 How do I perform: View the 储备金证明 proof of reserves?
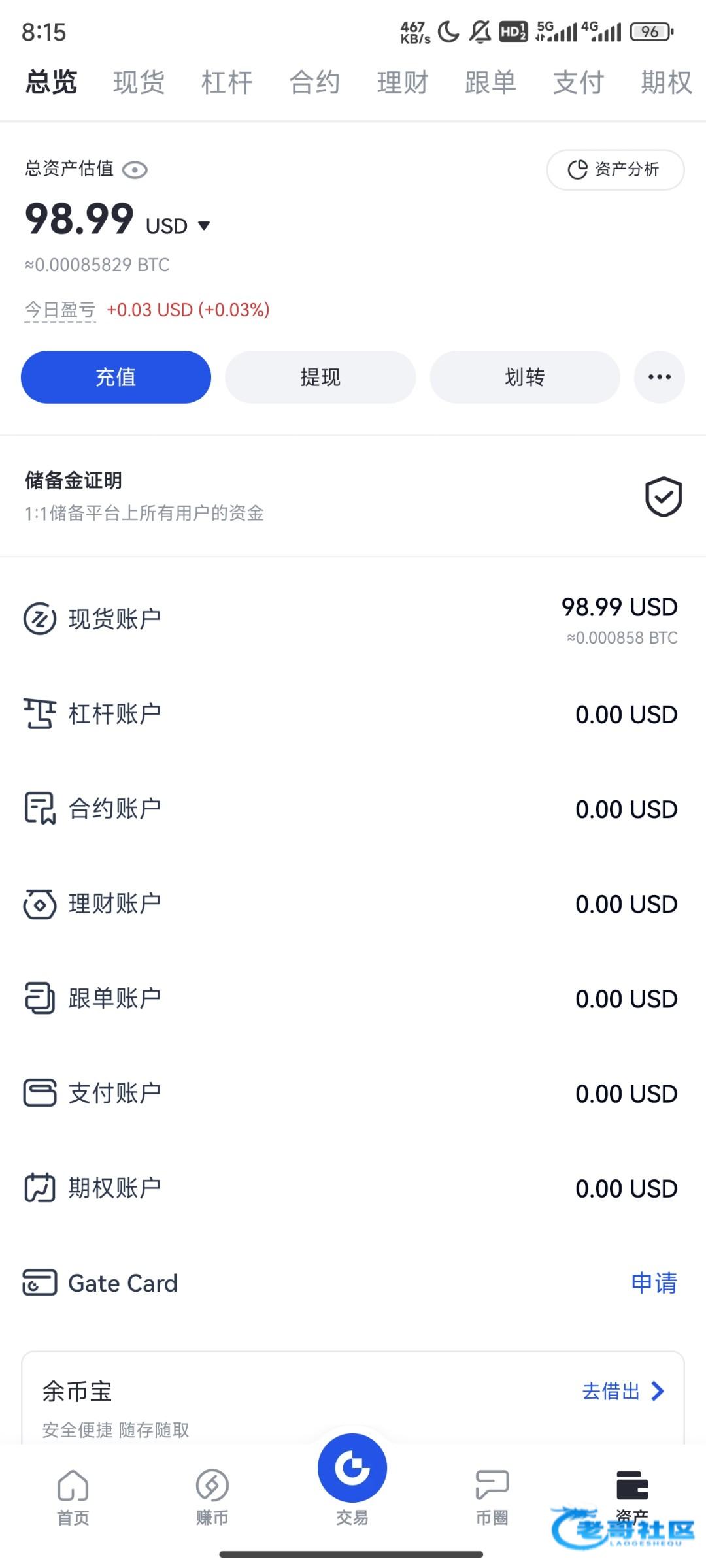pos(353,497)
